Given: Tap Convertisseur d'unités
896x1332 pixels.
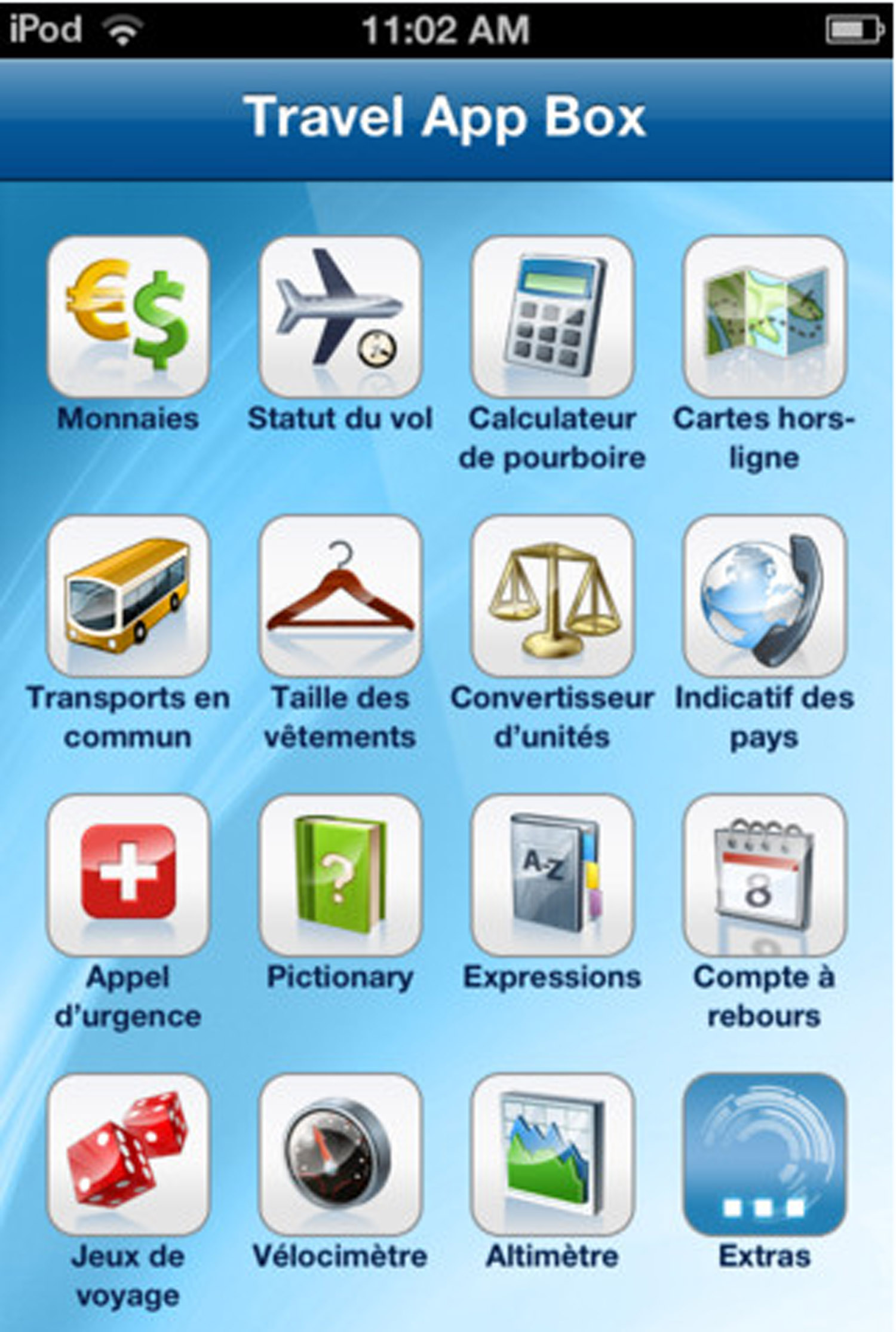Looking at the screenshot, I should (553, 596).
